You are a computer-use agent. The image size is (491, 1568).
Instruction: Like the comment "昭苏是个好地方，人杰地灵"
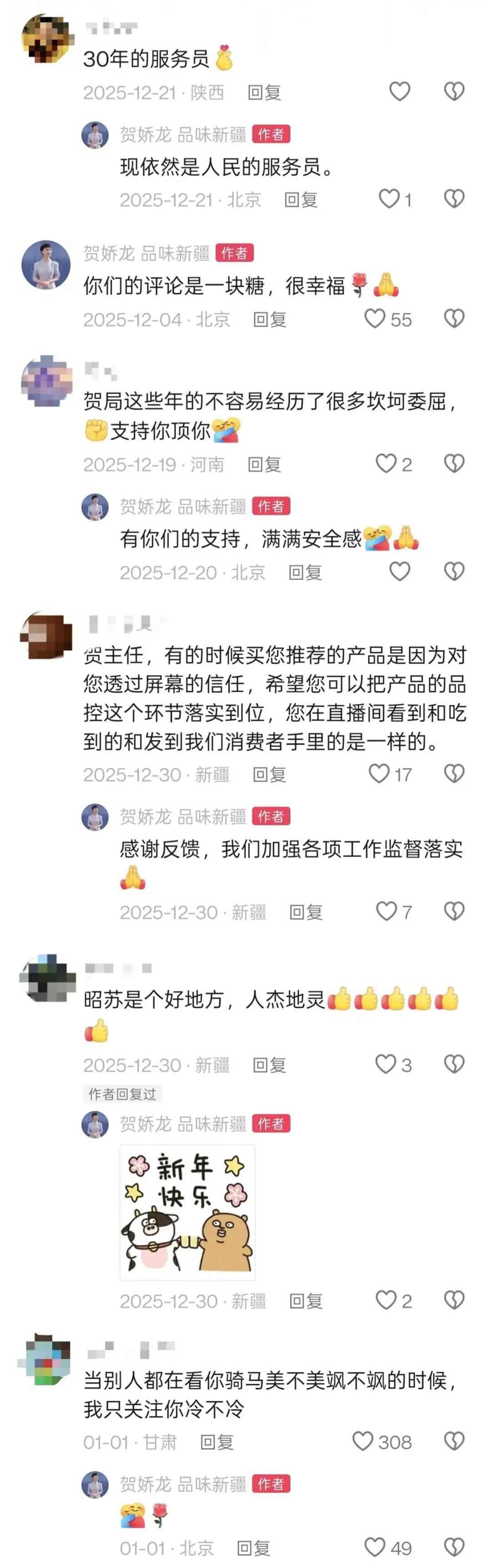[x=386, y=1064]
